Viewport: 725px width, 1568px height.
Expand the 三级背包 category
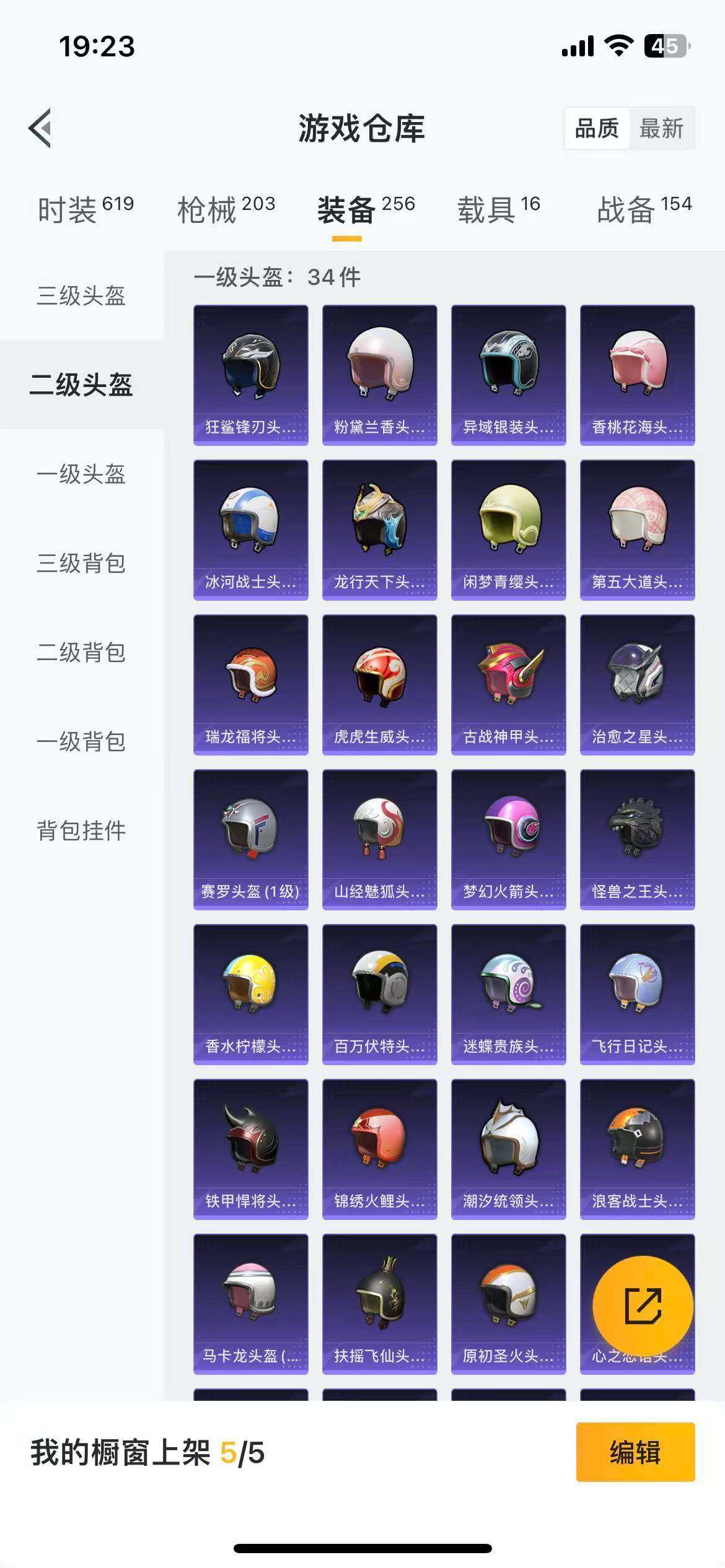click(81, 564)
